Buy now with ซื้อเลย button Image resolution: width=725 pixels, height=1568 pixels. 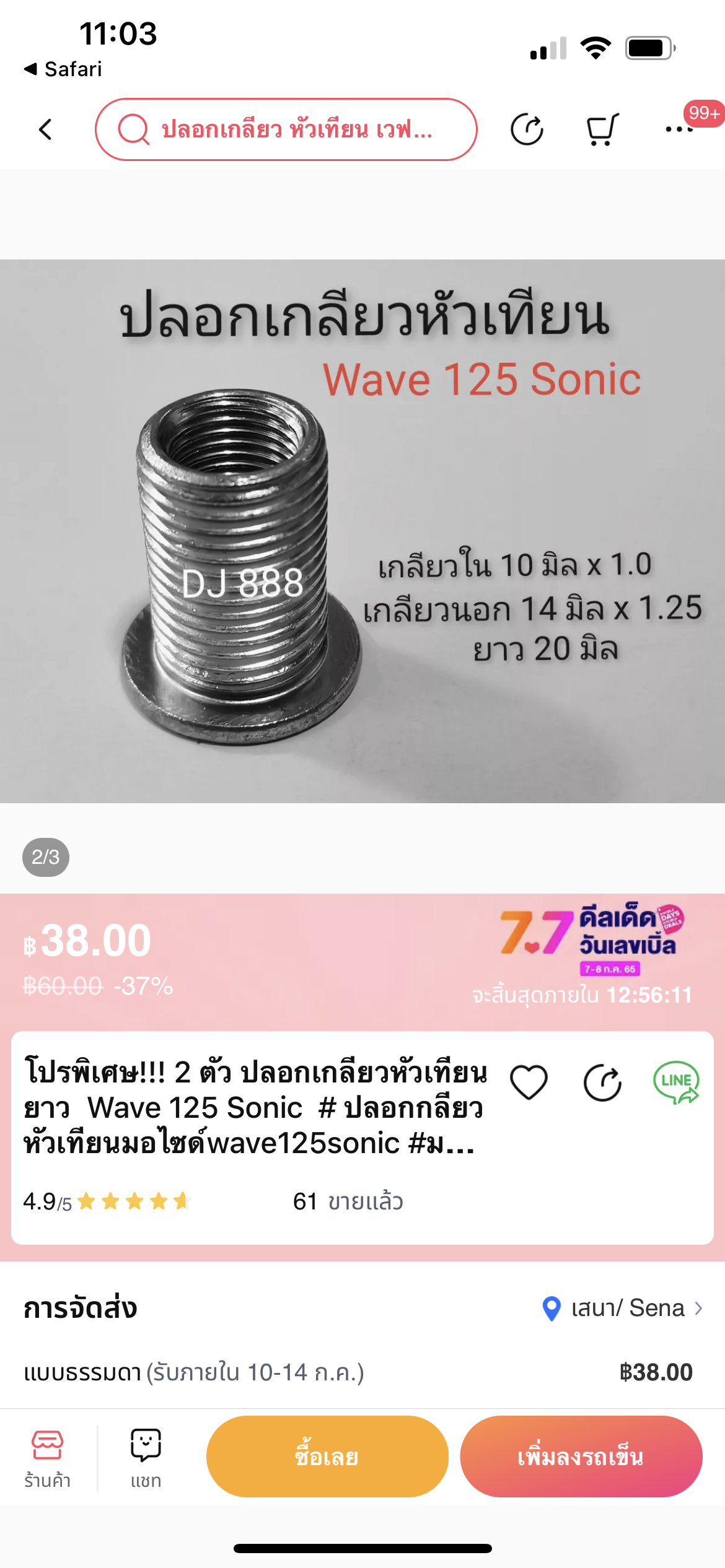pyautogui.click(x=327, y=1457)
